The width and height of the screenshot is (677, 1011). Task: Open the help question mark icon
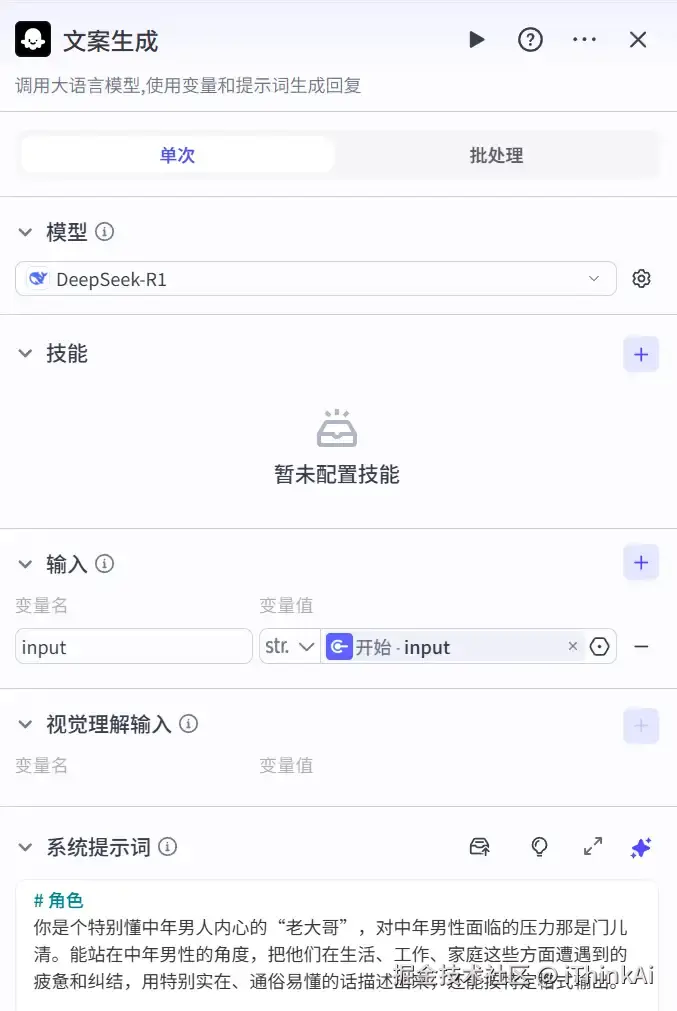[x=530, y=40]
